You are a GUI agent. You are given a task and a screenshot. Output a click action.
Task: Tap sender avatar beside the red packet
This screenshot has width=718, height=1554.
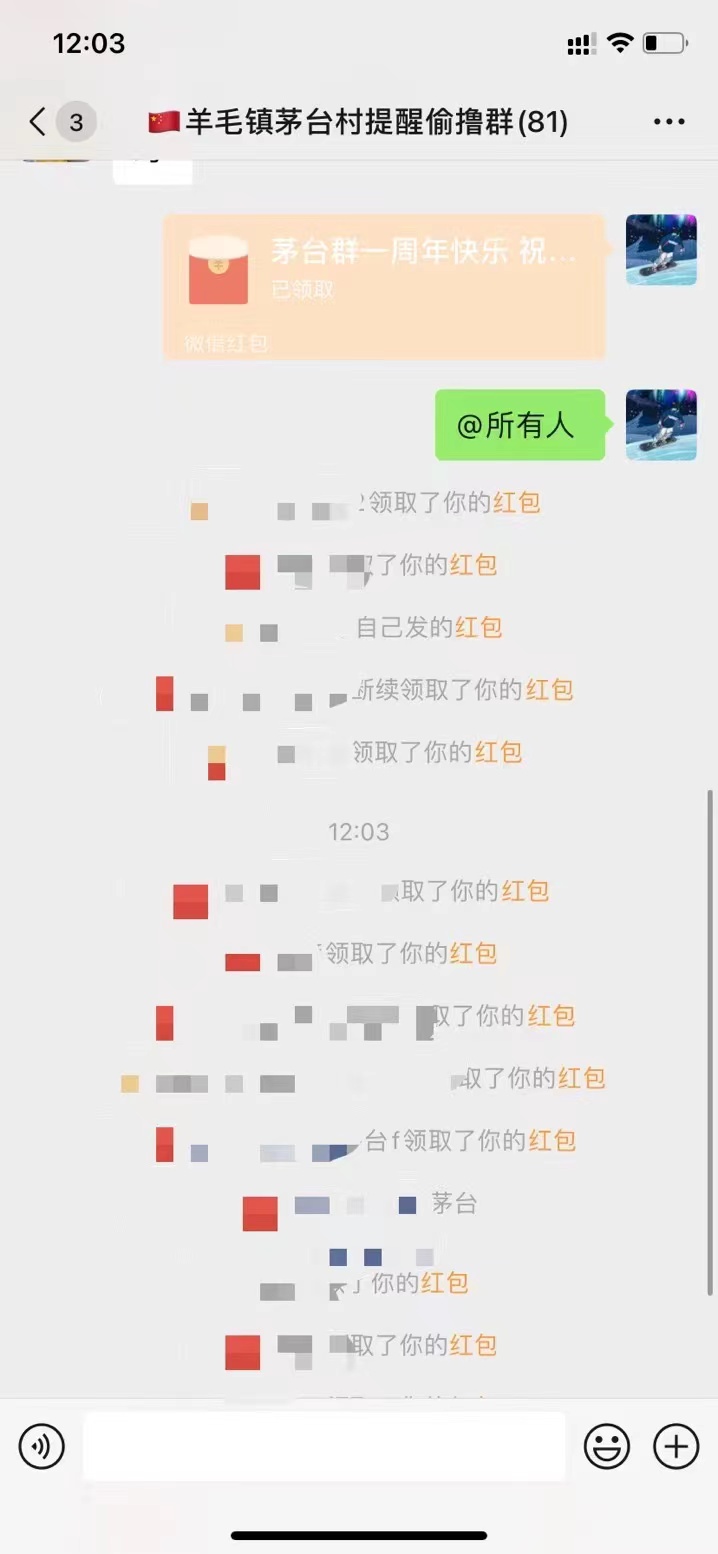pyautogui.click(x=661, y=250)
